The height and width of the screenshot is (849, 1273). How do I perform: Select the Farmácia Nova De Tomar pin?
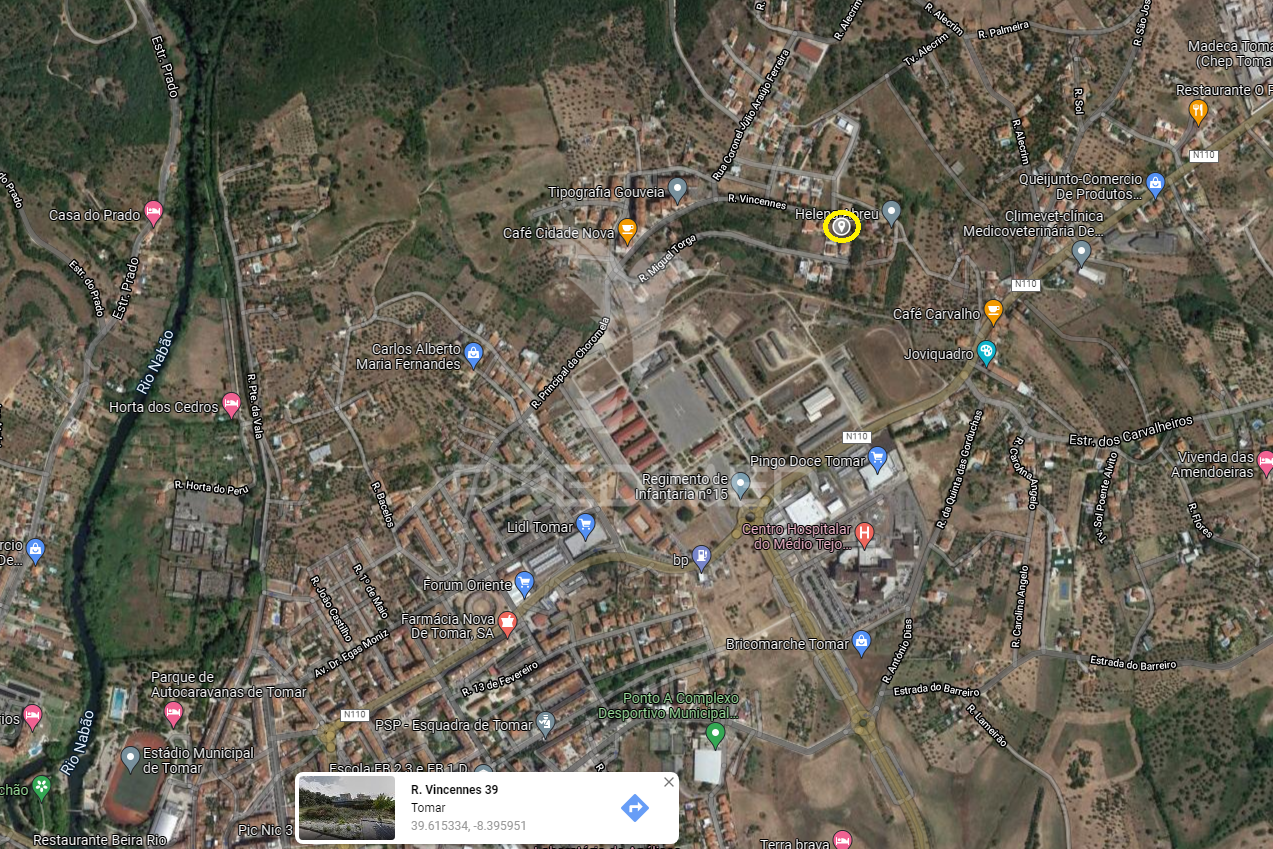click(x=508, y=624)
